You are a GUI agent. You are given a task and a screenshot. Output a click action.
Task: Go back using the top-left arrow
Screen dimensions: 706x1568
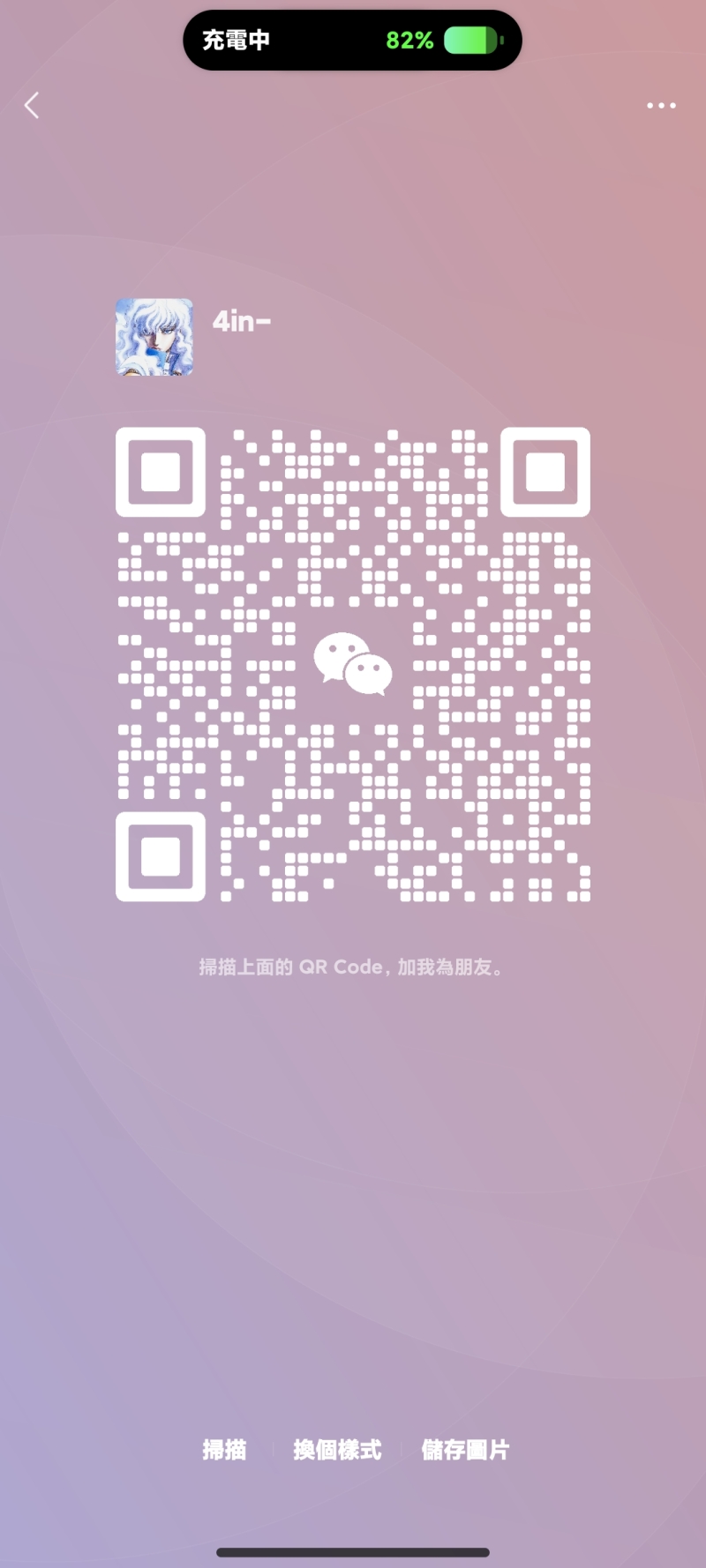click(x=32, y=106)
